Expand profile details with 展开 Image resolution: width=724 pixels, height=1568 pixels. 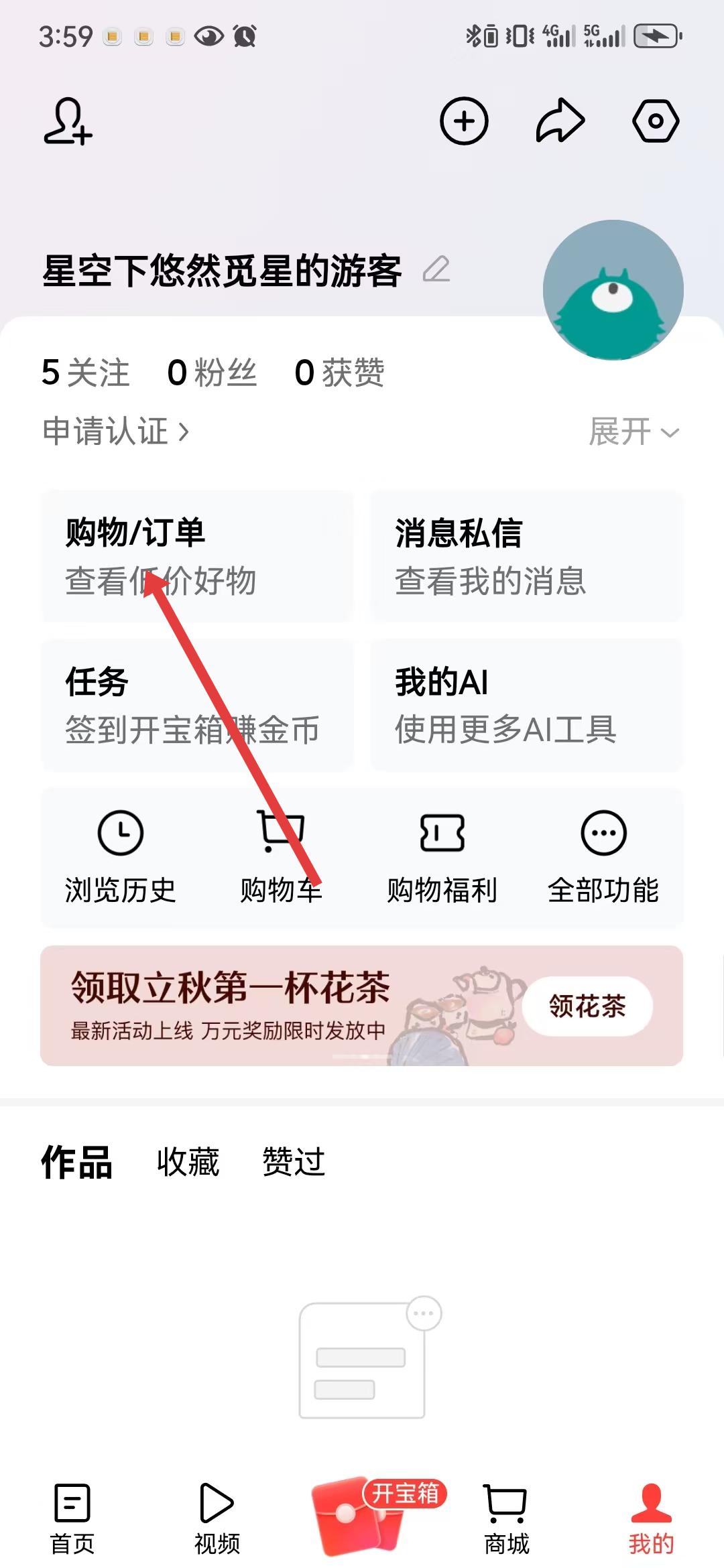click(633, 432)
